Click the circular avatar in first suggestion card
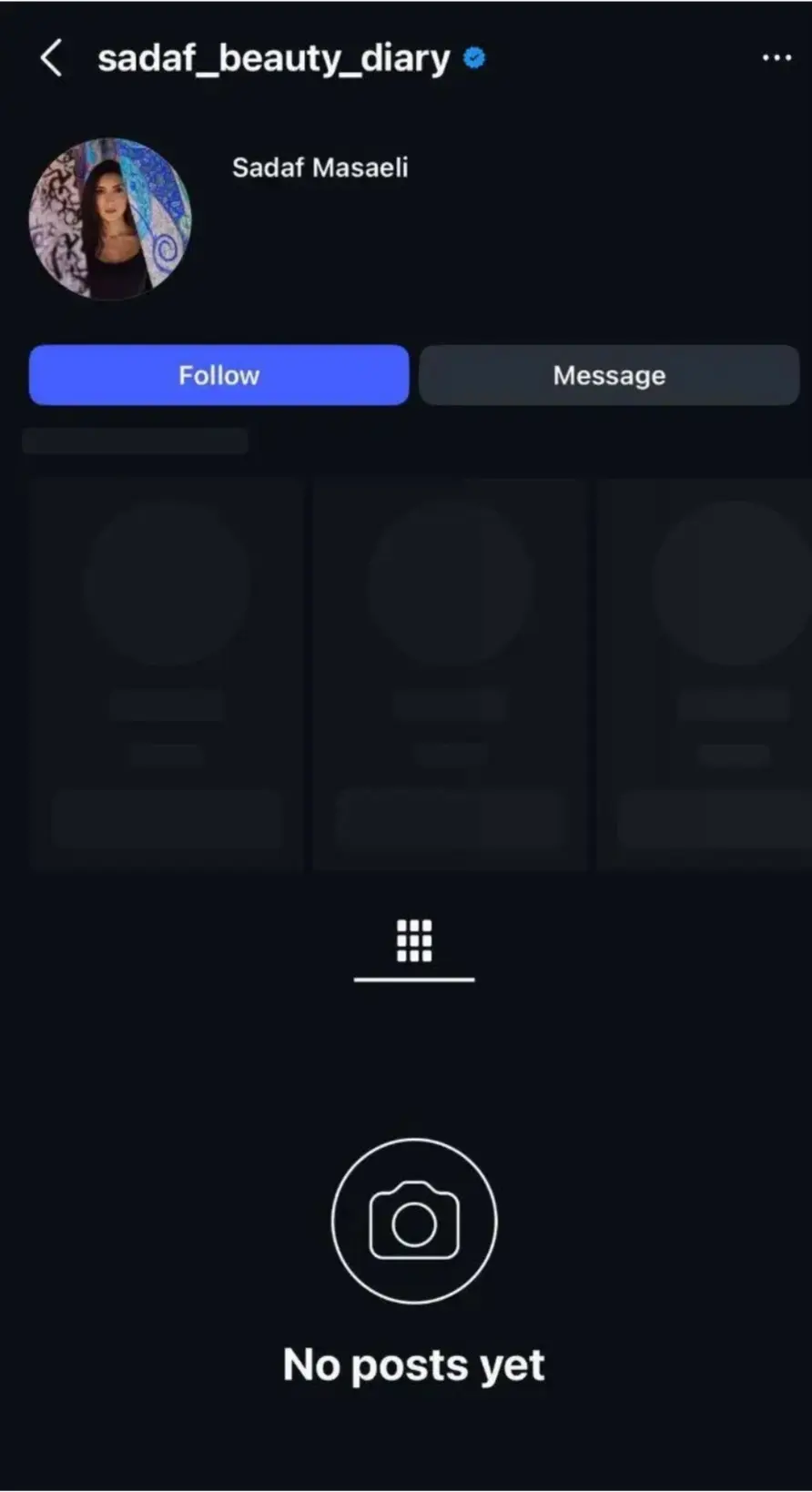Viewport: 812px width, 1492px height. click(x=167, y=583)
